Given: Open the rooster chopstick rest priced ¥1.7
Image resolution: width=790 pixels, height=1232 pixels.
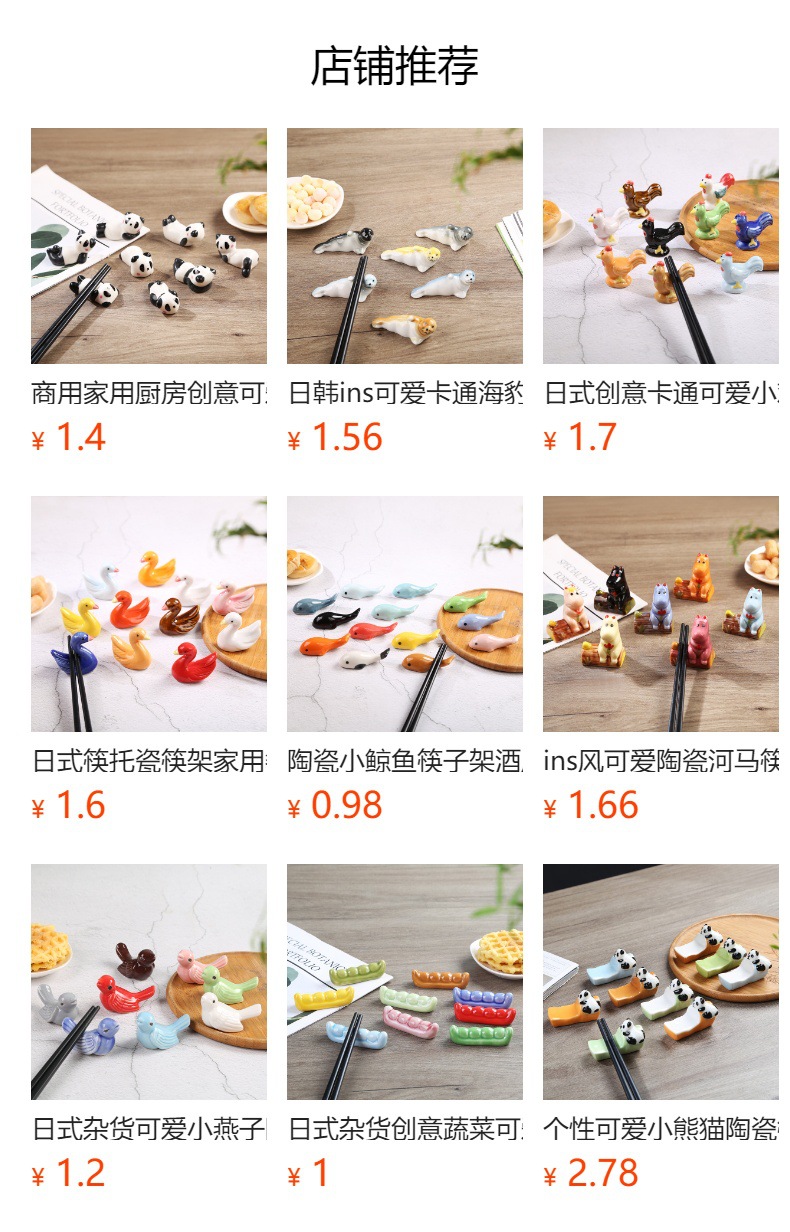Looking at the screenshot, I should tap(661, 246).
